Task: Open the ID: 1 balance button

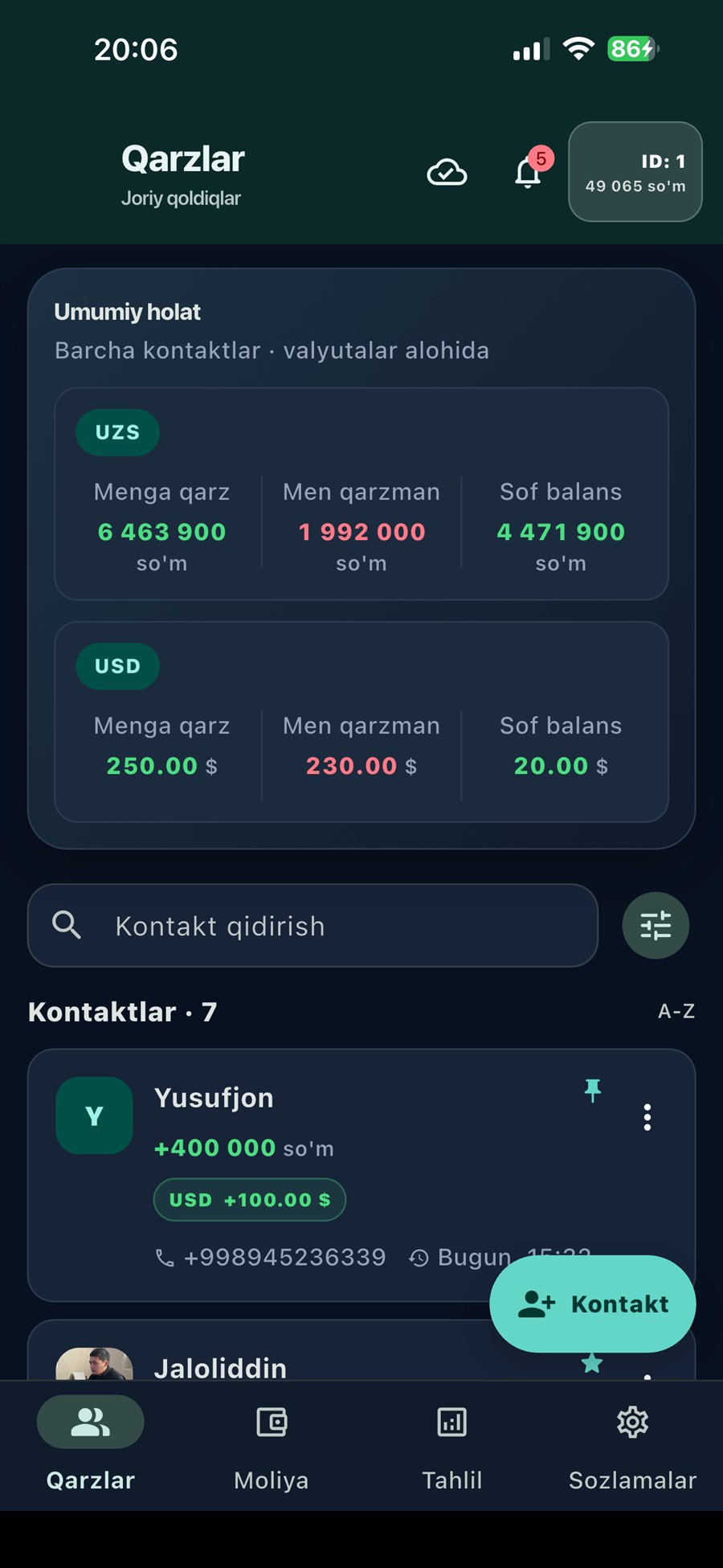Action: [x=635, y=172]
